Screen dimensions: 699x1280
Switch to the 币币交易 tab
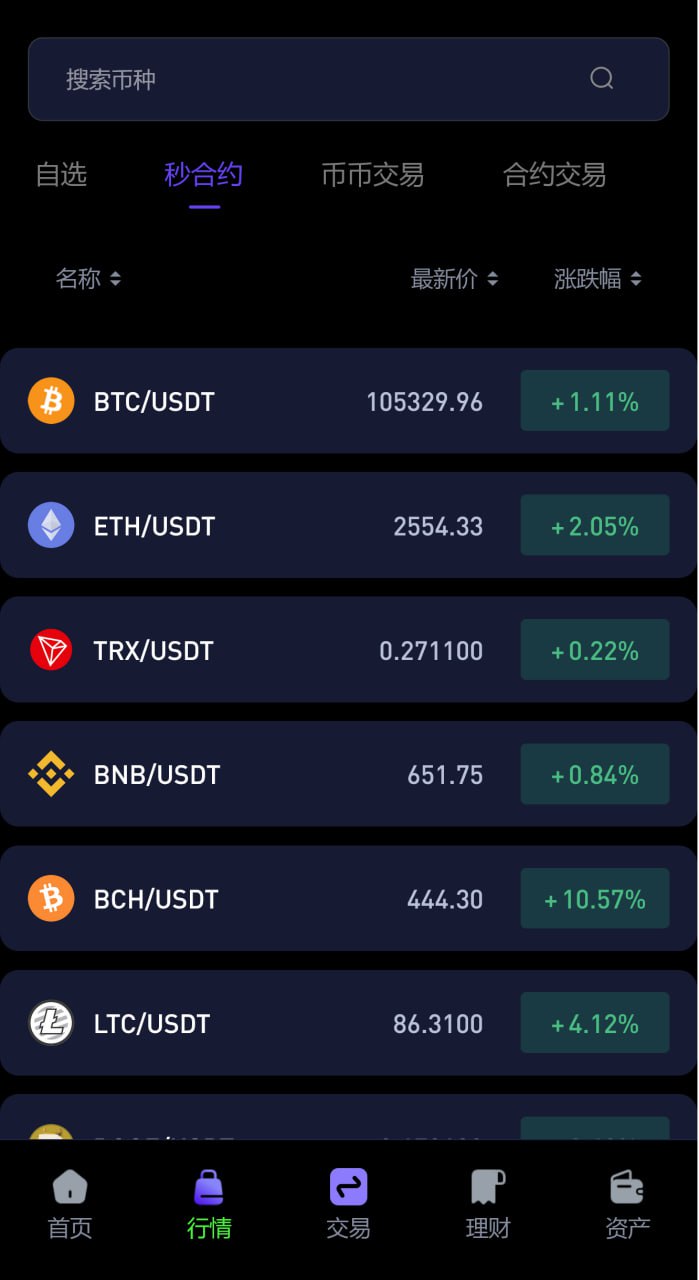[x=372, y=175]
